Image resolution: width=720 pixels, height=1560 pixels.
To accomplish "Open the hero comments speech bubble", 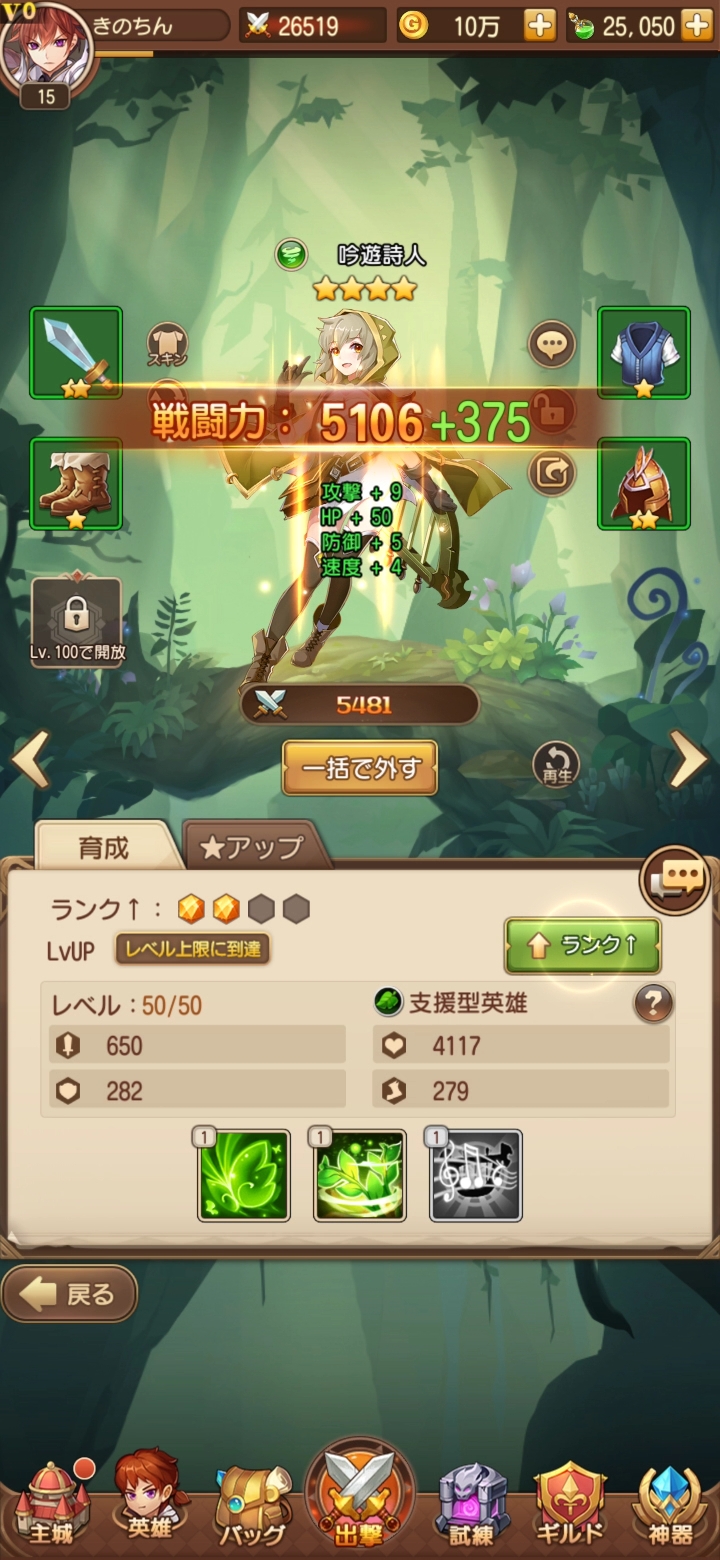I will pyautogui.click(x=551, y=345).
